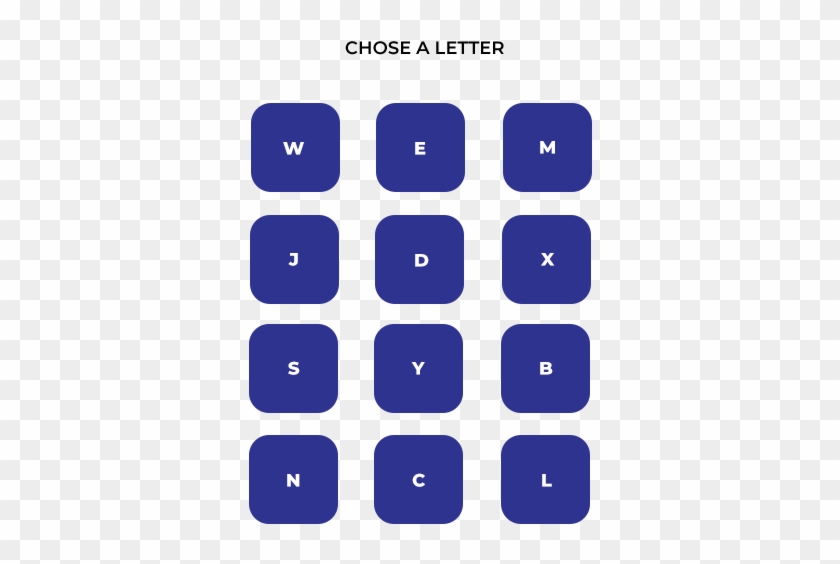The width and height of the screenshot is (840, 564).
Task: Pick the letter C
Action: point(419,480)
